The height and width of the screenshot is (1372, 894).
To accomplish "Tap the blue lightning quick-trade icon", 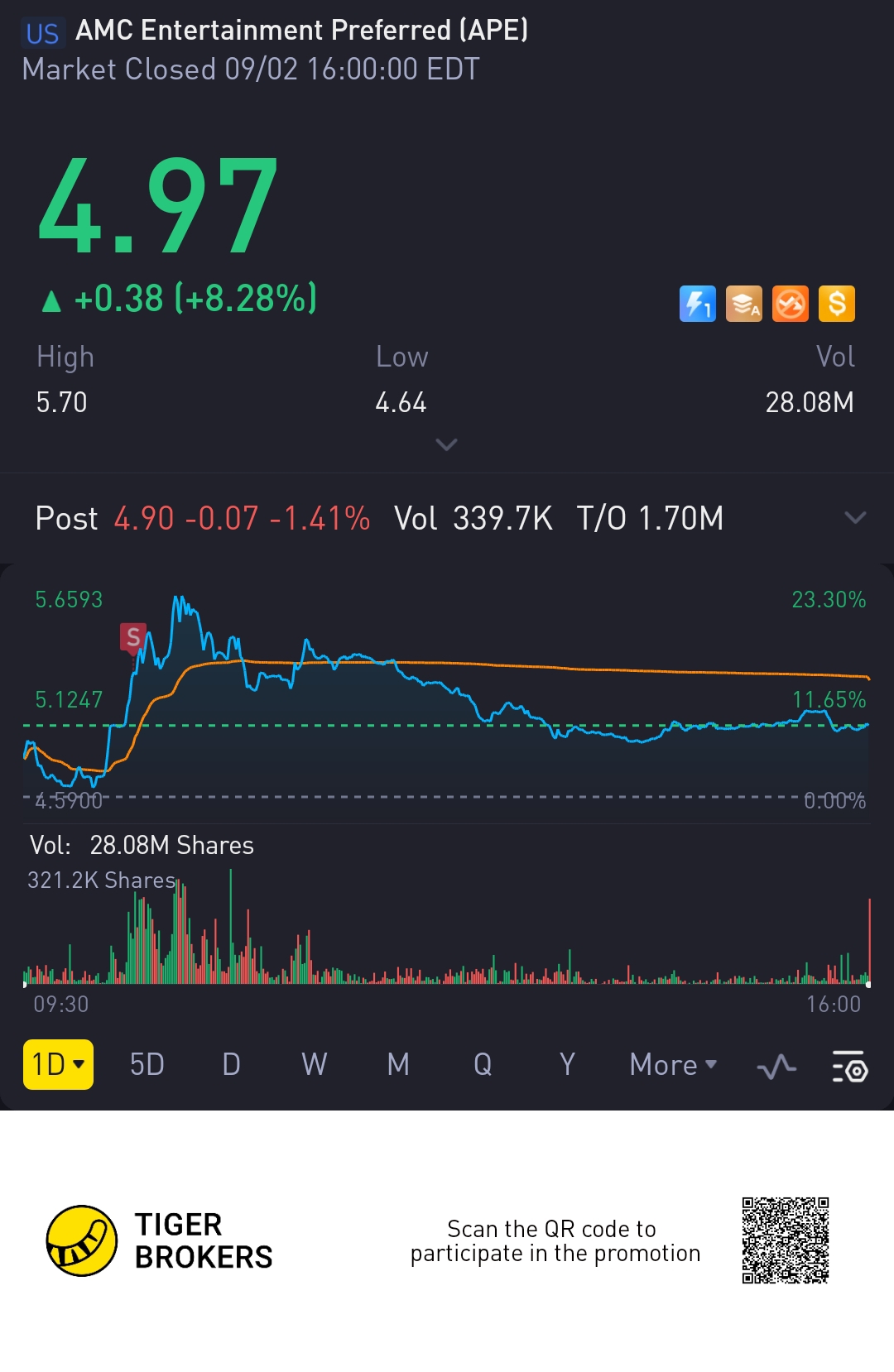I will [x=697, y=304].
